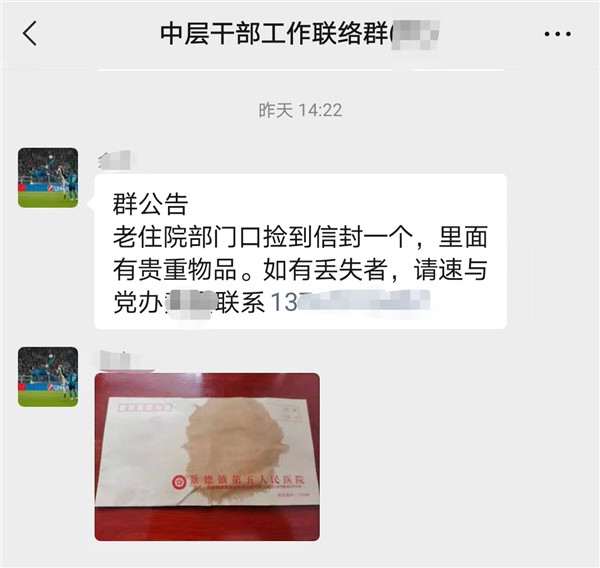The height and width of the screenshot is (568, 600).
Task: Tap the sender avatar beside the envelope photo
Action: (48, 377)
